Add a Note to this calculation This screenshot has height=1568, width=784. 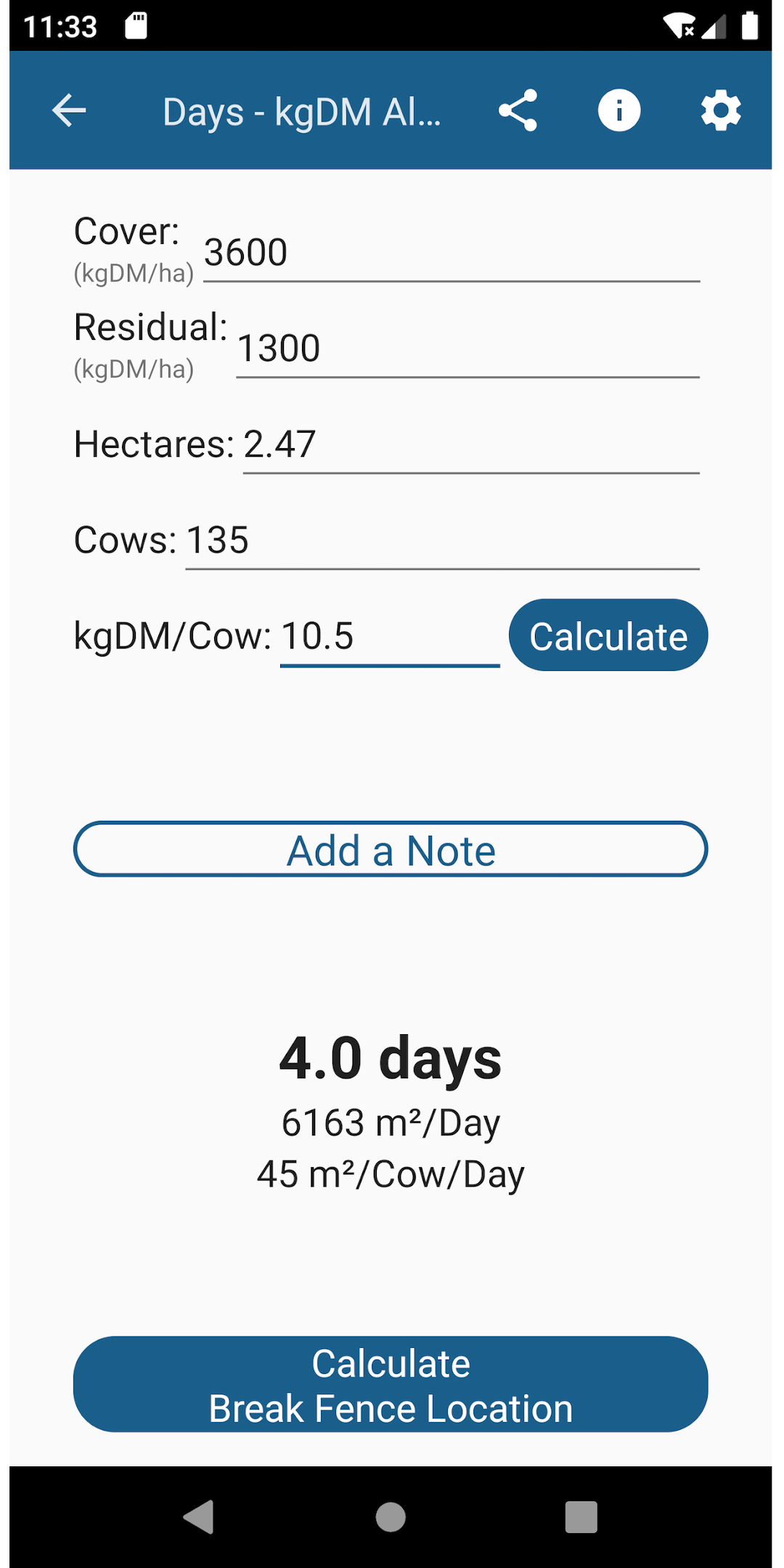391,850
